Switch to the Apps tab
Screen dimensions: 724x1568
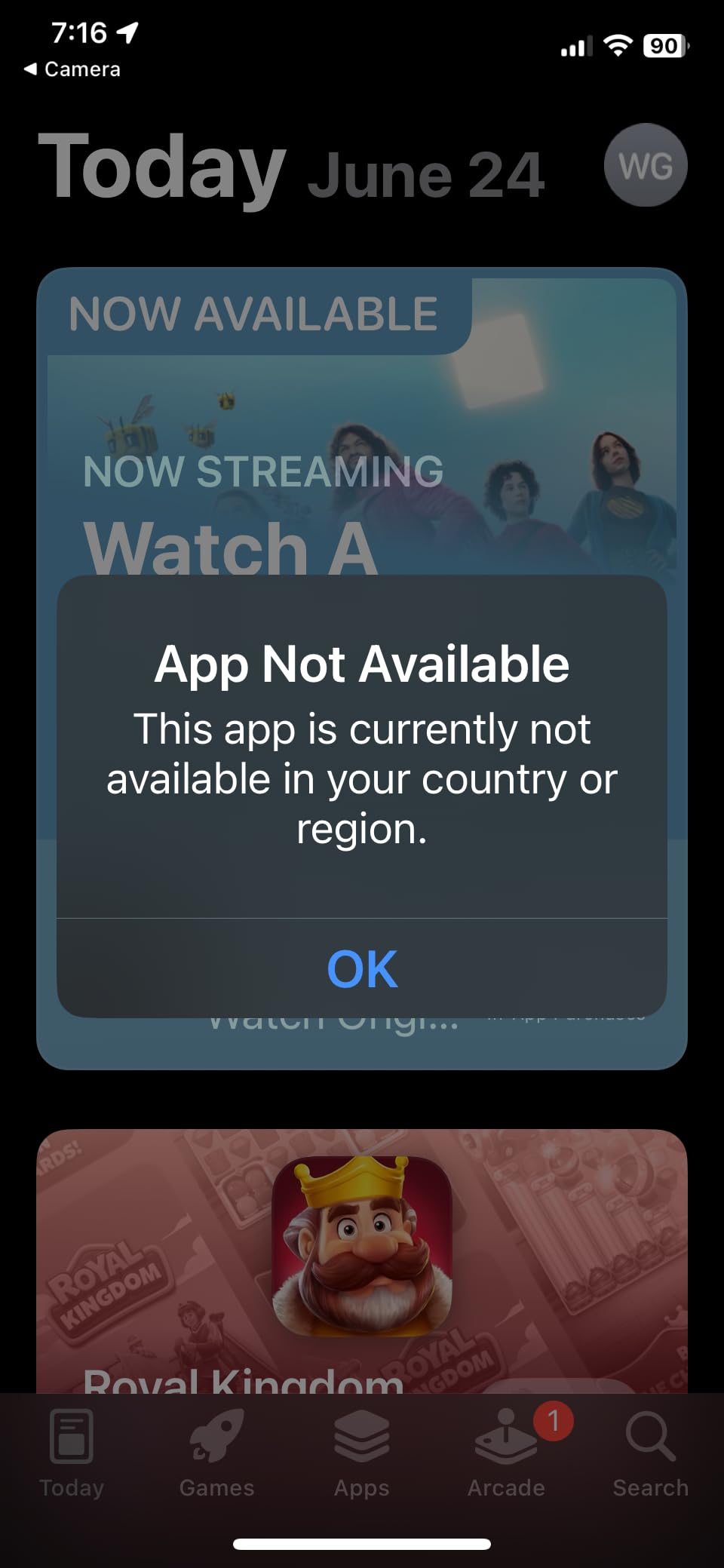362,1453
